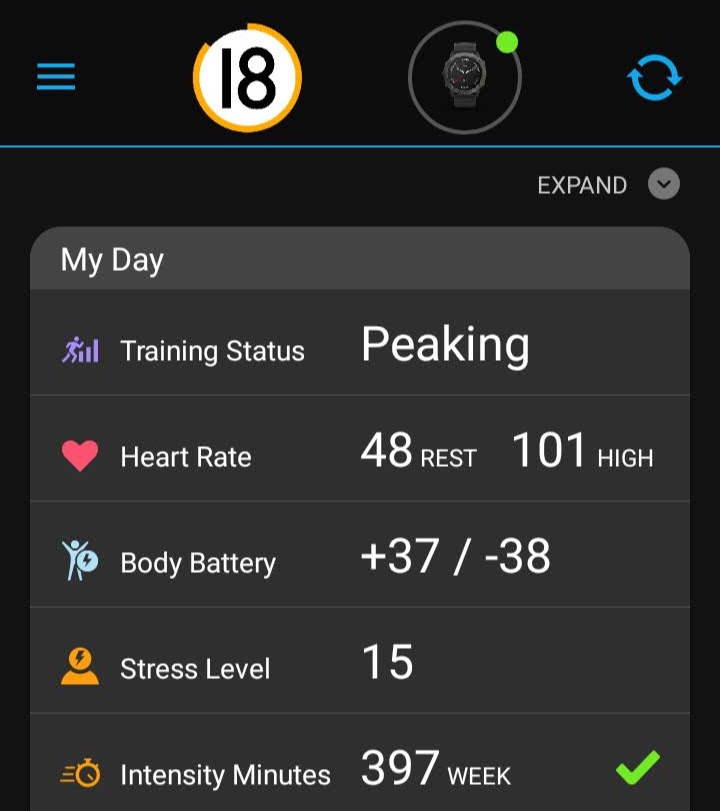This screenshot has height=811, width=720.
Task: Expand the My Day view
Action: pyautogui.click(x=608, y=185)
